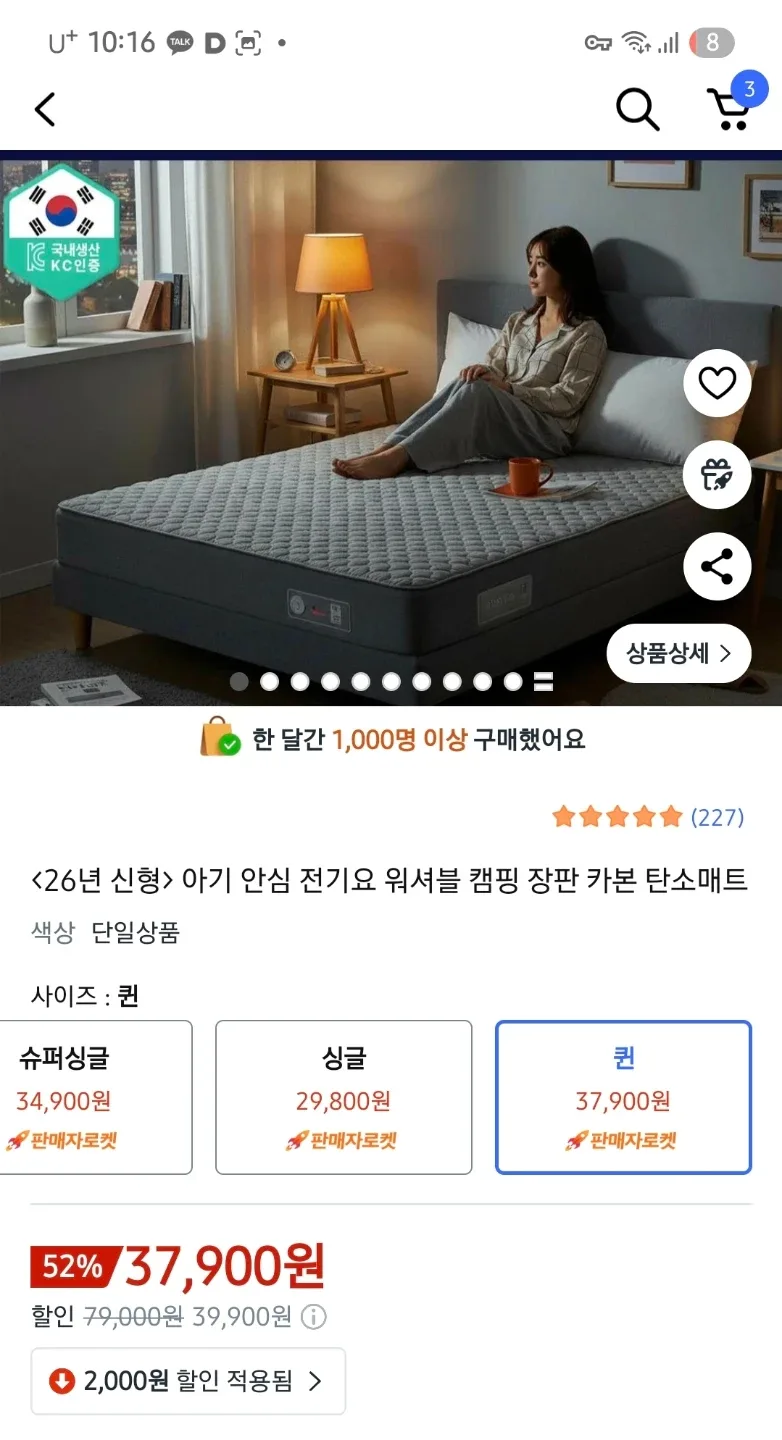Screen dimensions: 782x1440
Task: Add this product to the wishlist
Action: 717,383
